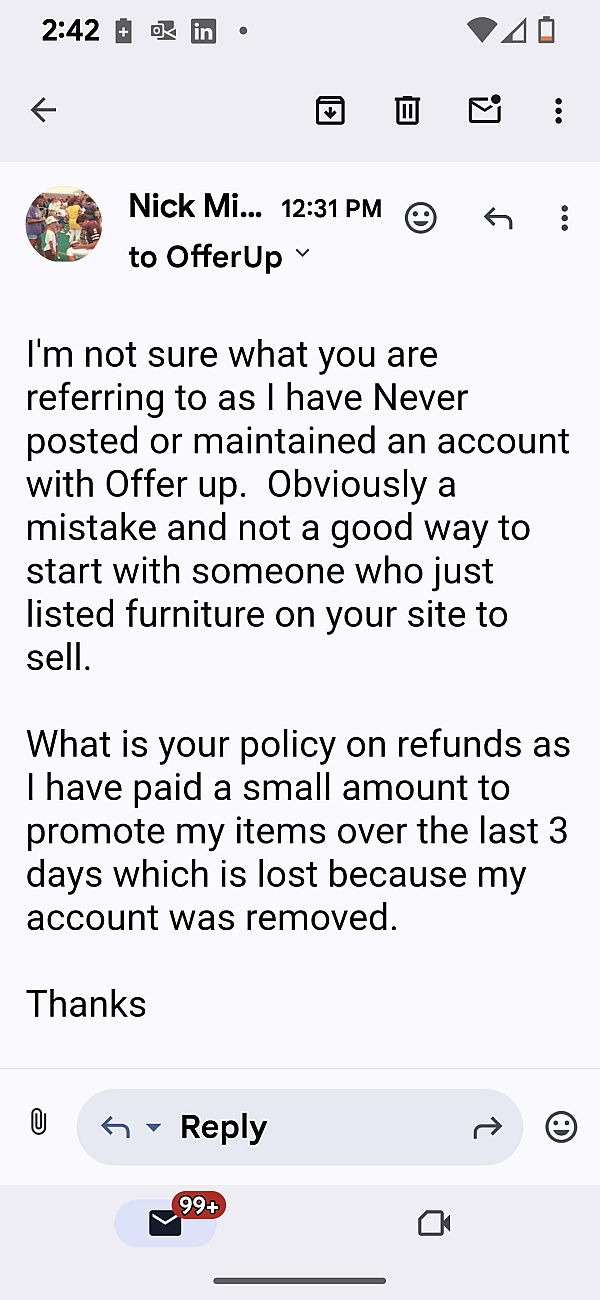Delete this email with the trash icon
600x1300 pixels.
(407, 110)
